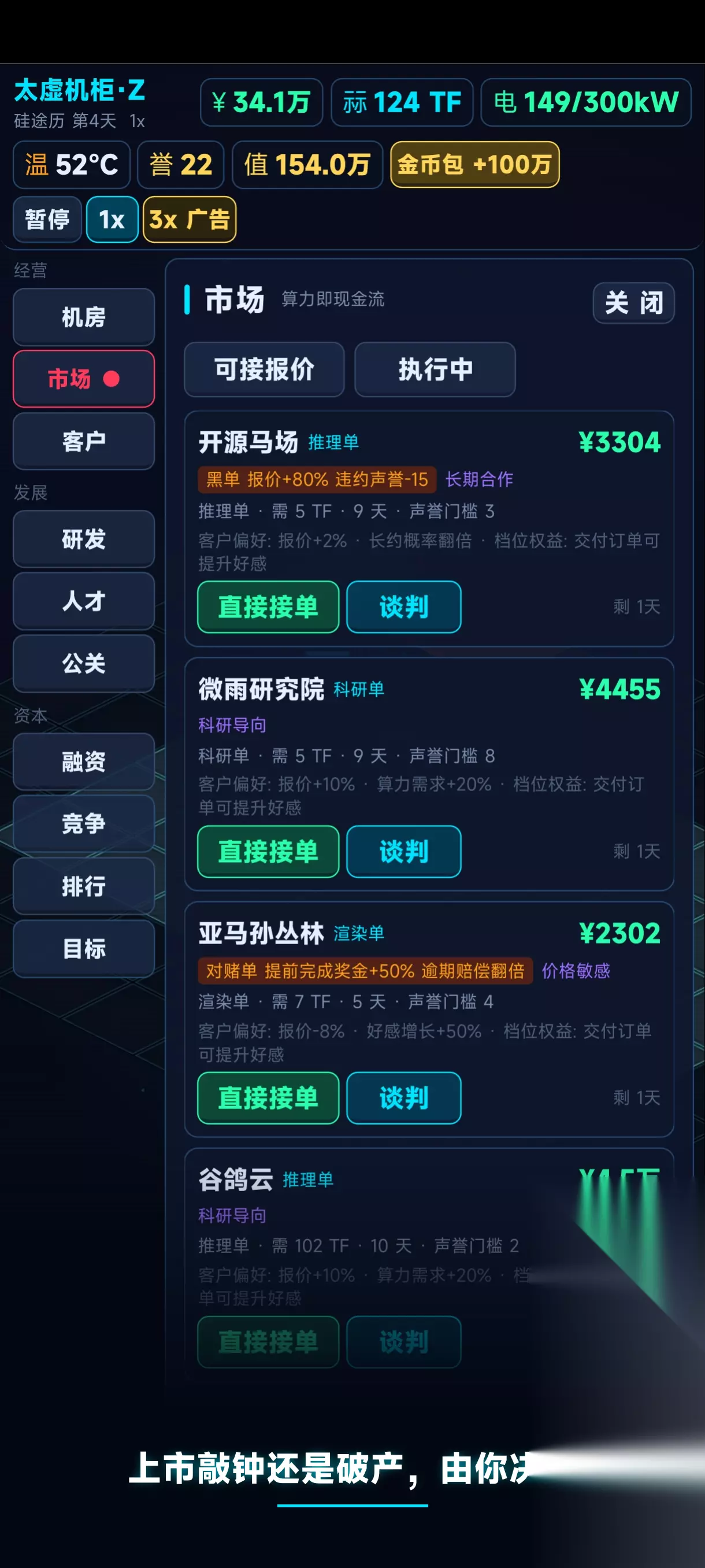Set game speed to 1x
Image resolution: width=705 pixels, height=1568 pixels.
112,219
